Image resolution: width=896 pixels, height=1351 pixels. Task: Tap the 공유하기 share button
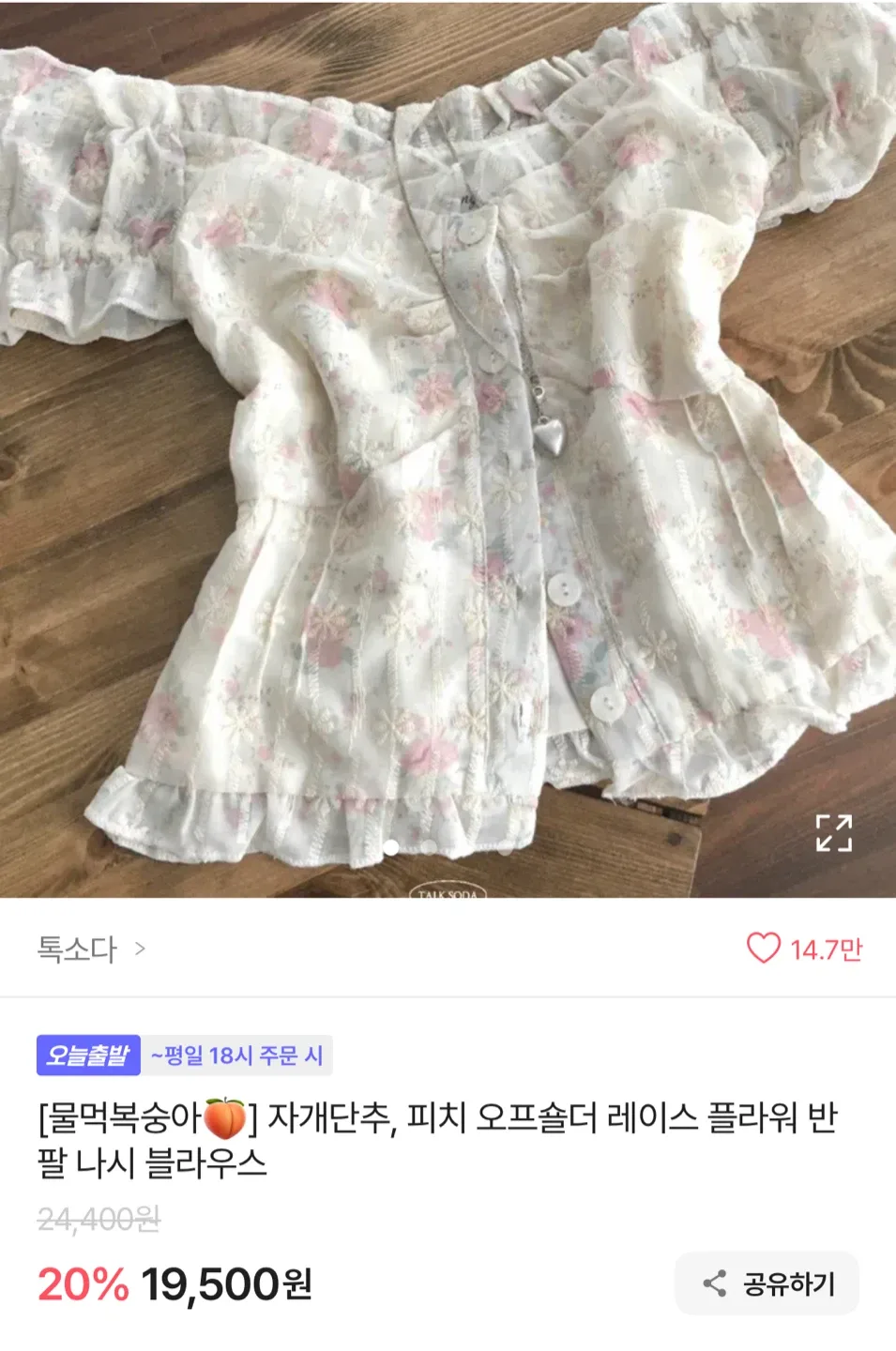point(767,1283)
